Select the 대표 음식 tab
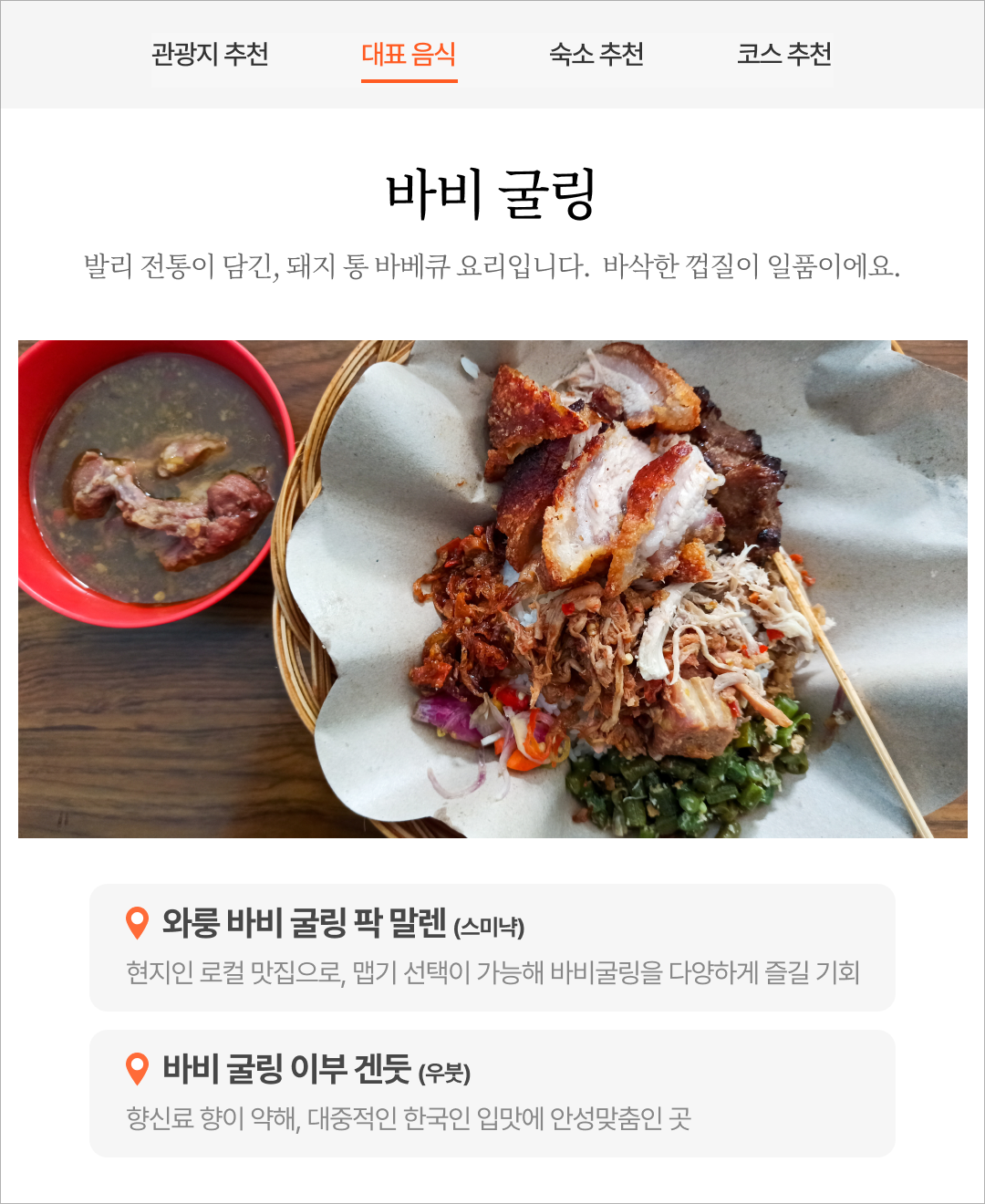The width and height of the screenshot is (985, 1204). 410,55
